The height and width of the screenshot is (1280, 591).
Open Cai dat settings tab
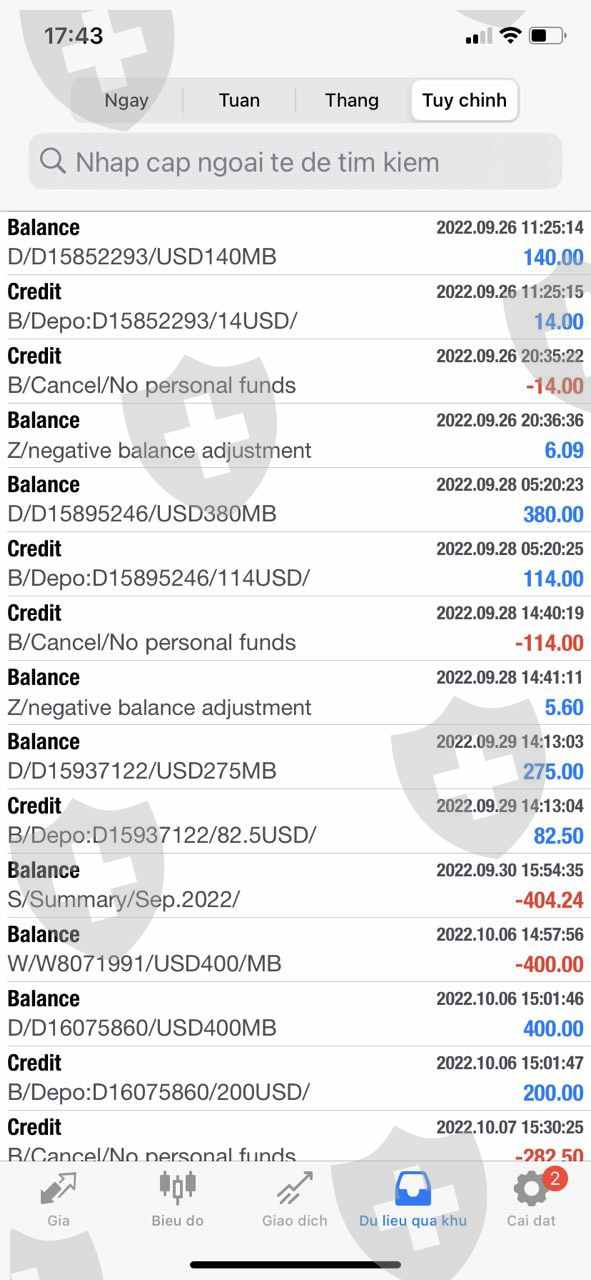pos(531,1198)
